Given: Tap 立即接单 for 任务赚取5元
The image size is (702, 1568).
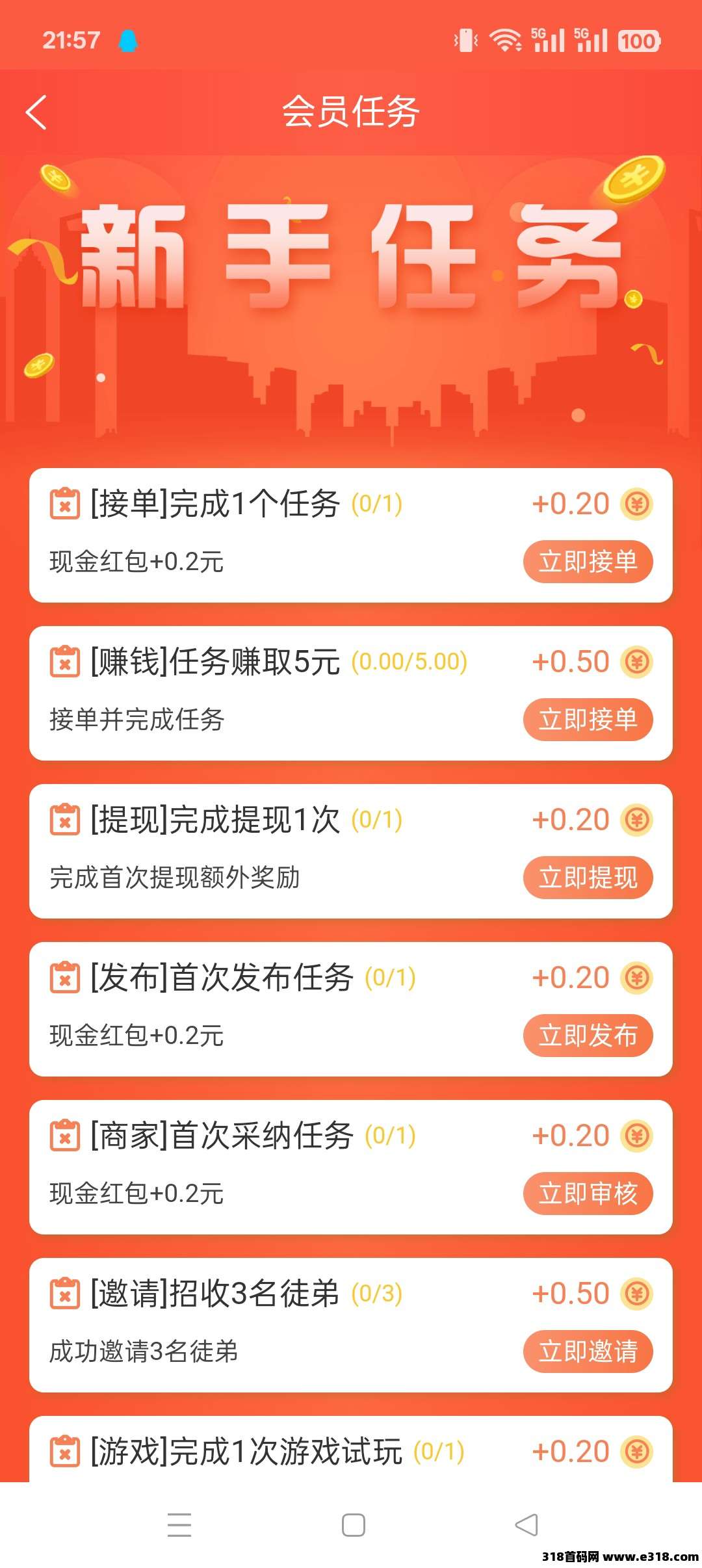Looking at the screenshot, I should pyautogui.click(x=588, y=720).
